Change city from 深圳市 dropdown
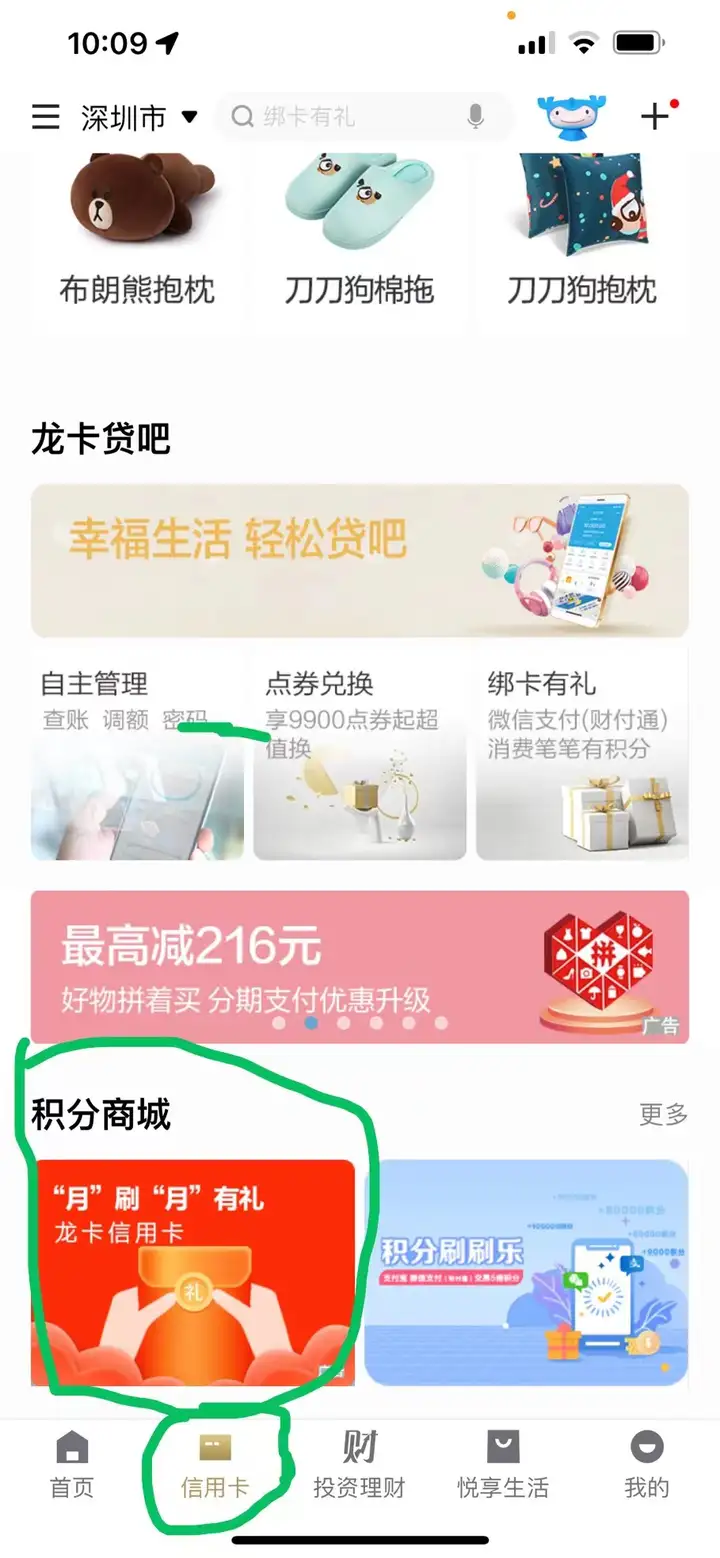720x1558 pixels. click(x=139, y=118)
